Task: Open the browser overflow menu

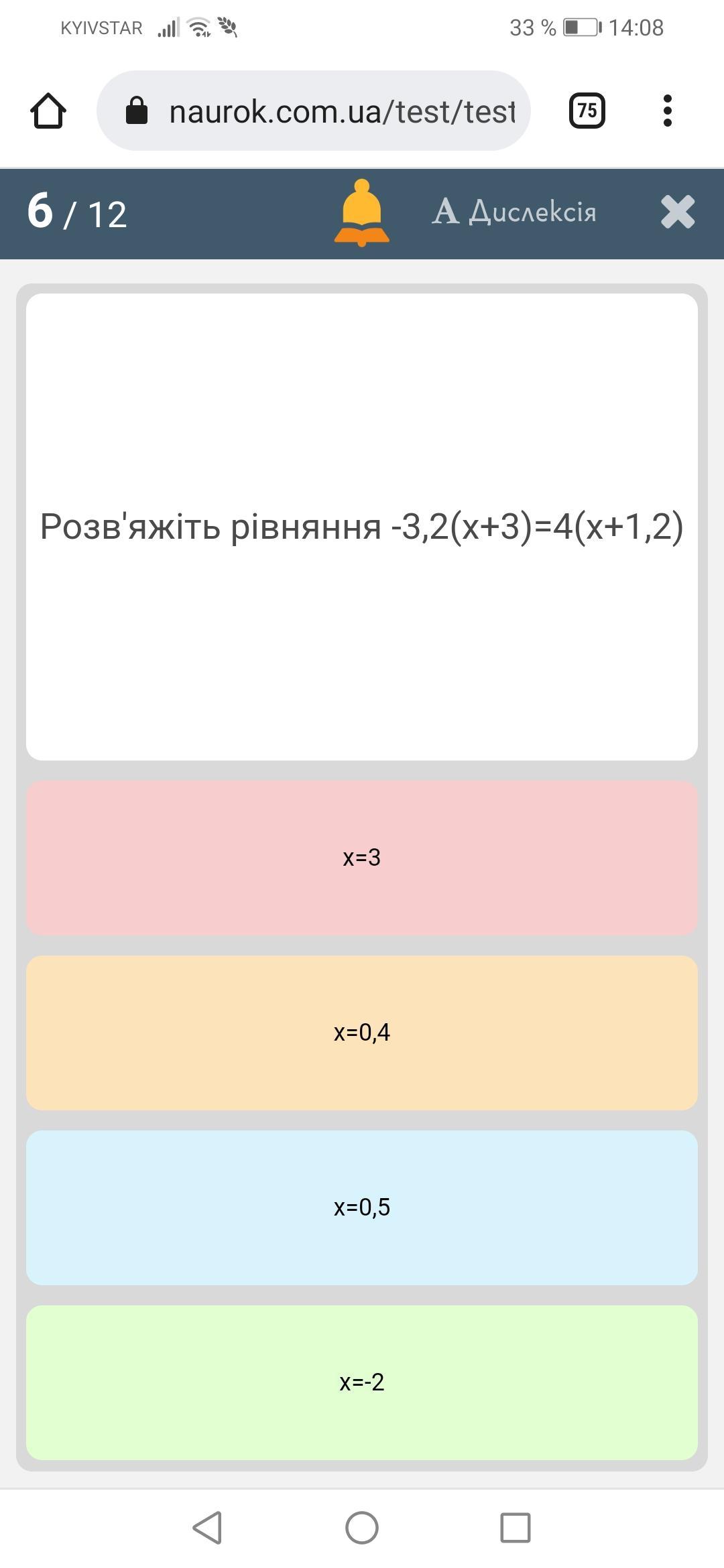Action: coord(667,111)
